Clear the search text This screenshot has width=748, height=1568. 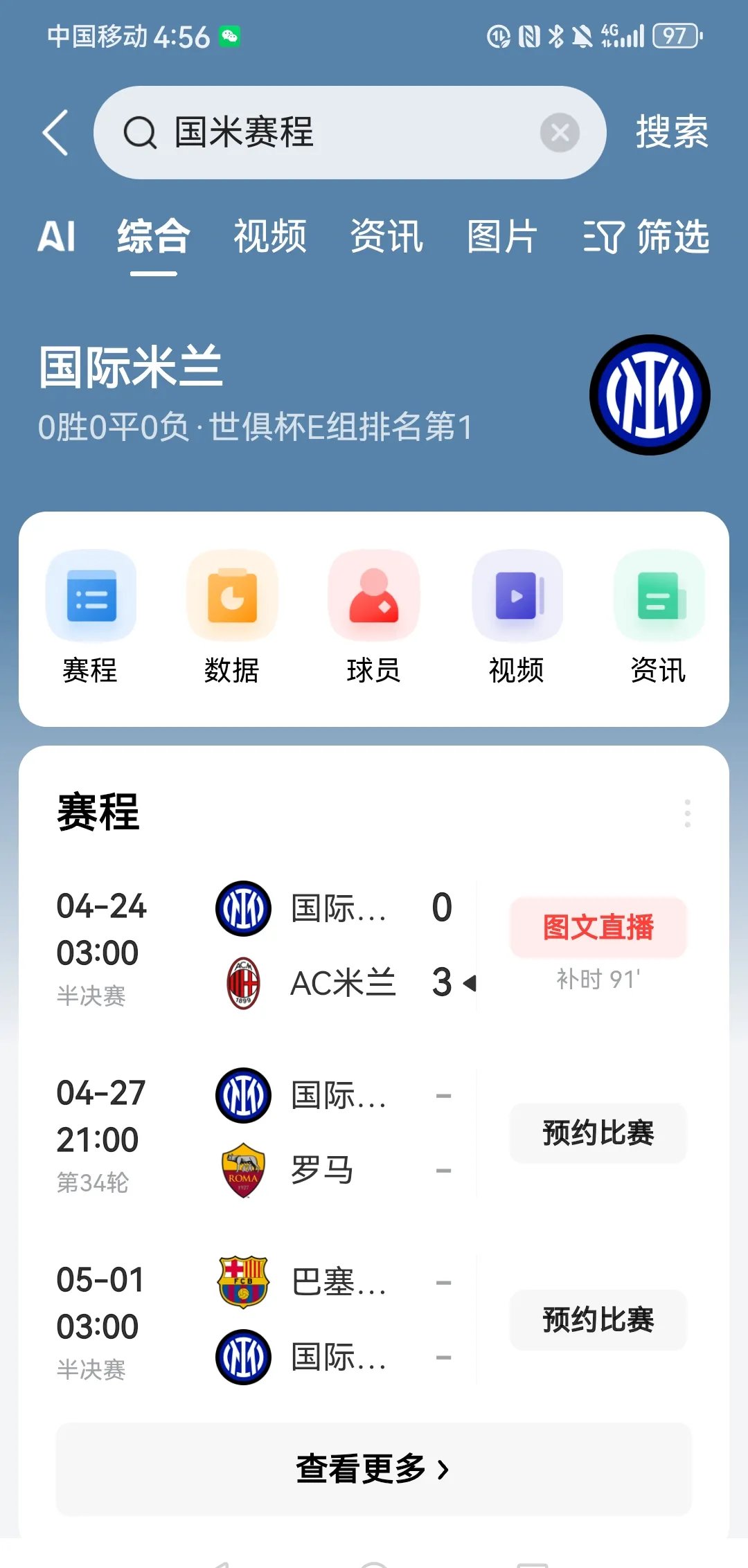click(x=560, y=133)
